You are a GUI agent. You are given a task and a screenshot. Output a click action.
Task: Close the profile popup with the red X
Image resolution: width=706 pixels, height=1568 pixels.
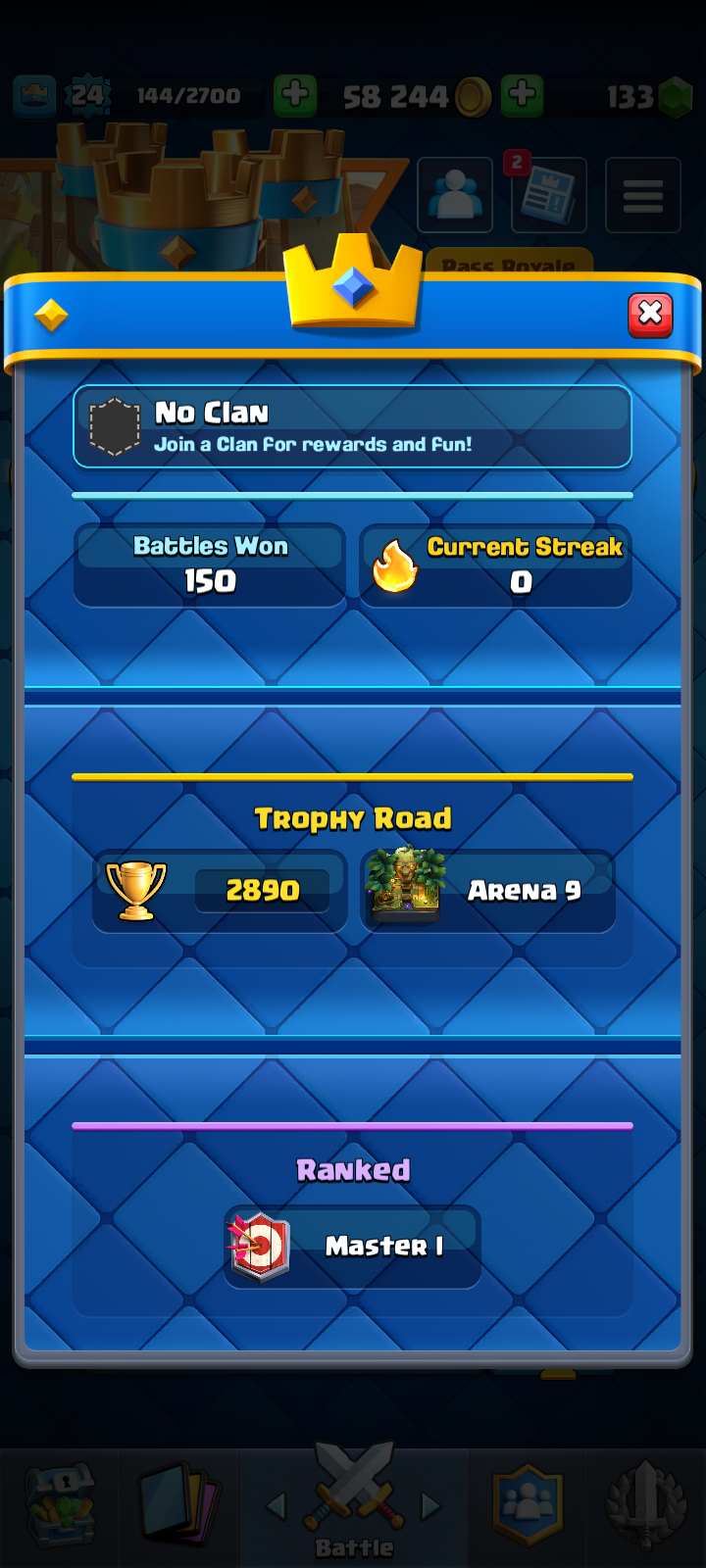click(x=650, y=315)
